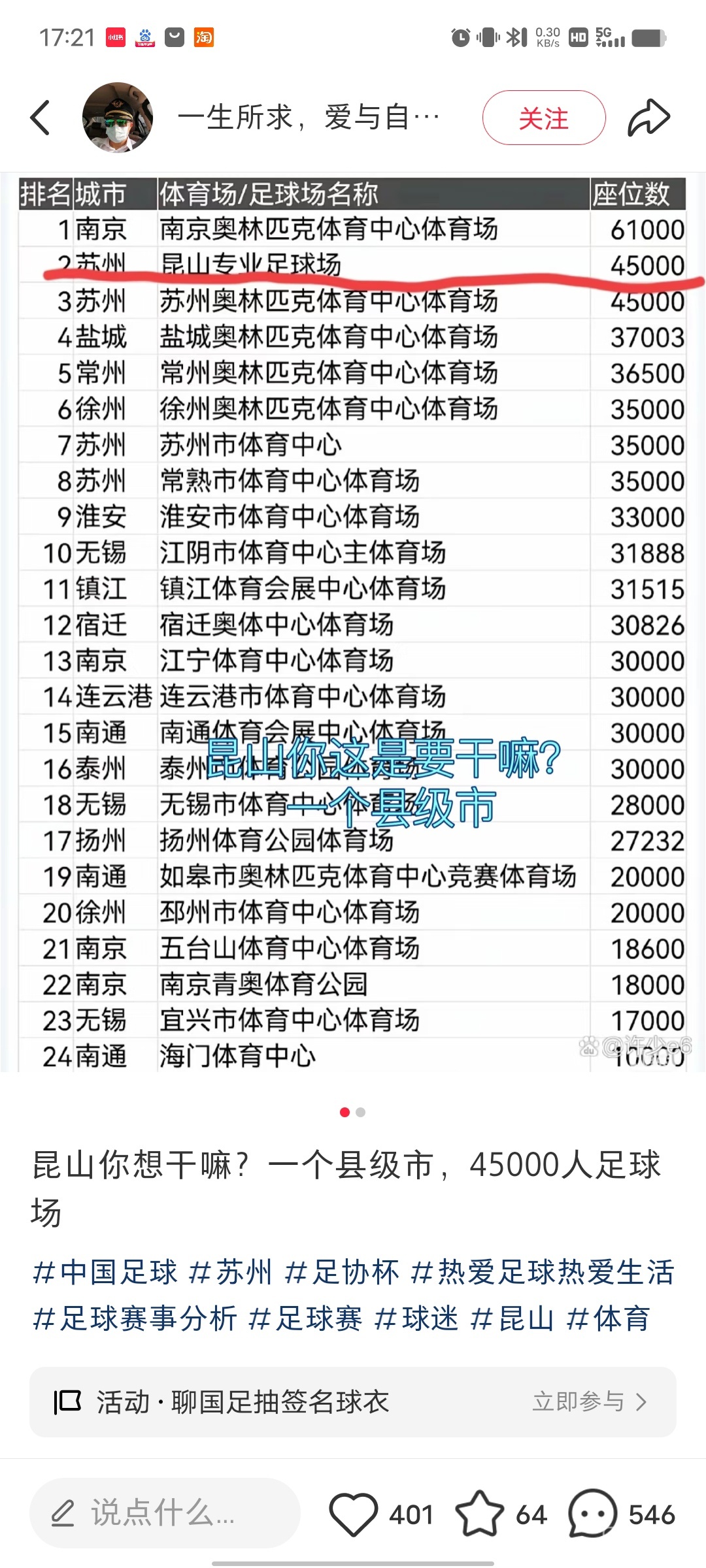
Task: View the #球迷 hashtag
Action: point(416,1318)
